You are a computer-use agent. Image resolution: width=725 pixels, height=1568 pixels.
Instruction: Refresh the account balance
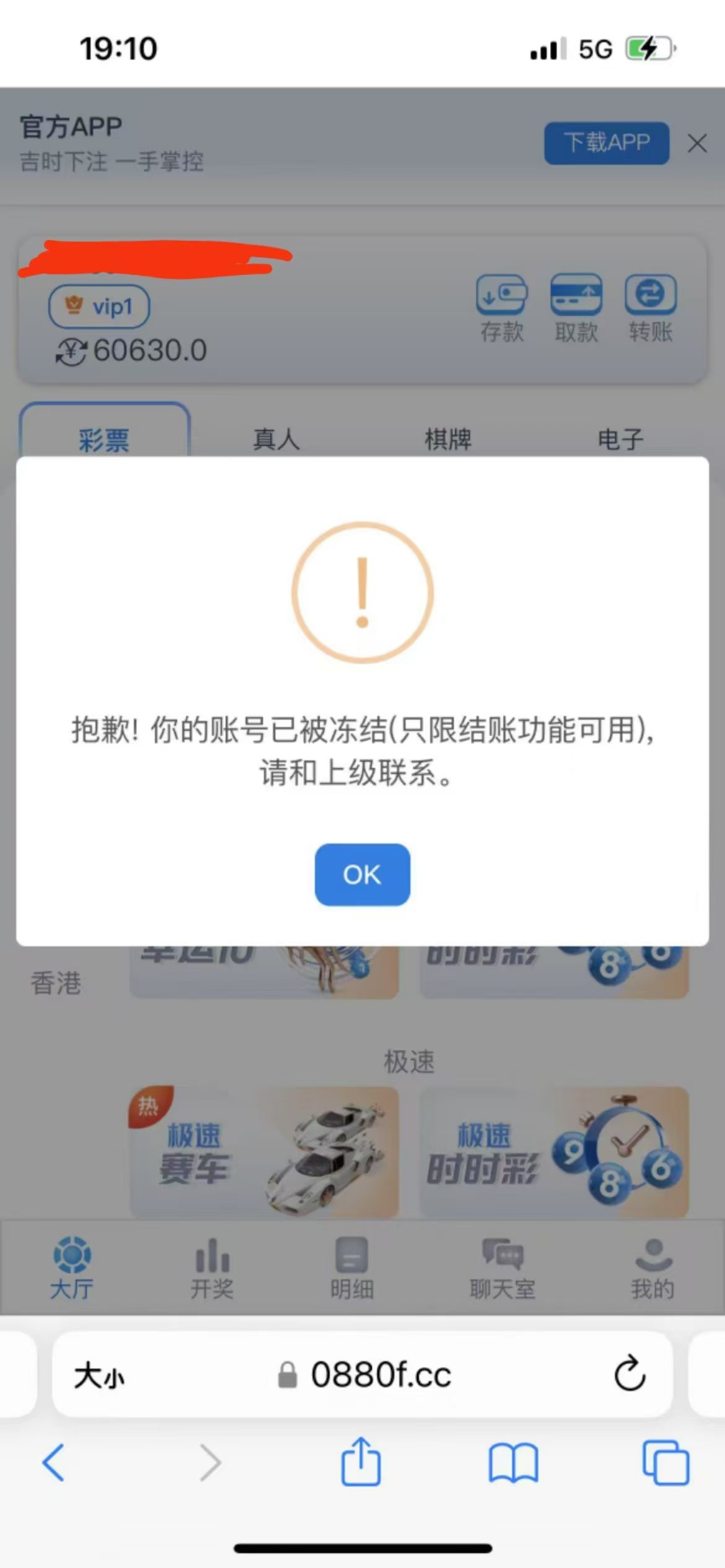pyautogui.click(x=71, y=352)
